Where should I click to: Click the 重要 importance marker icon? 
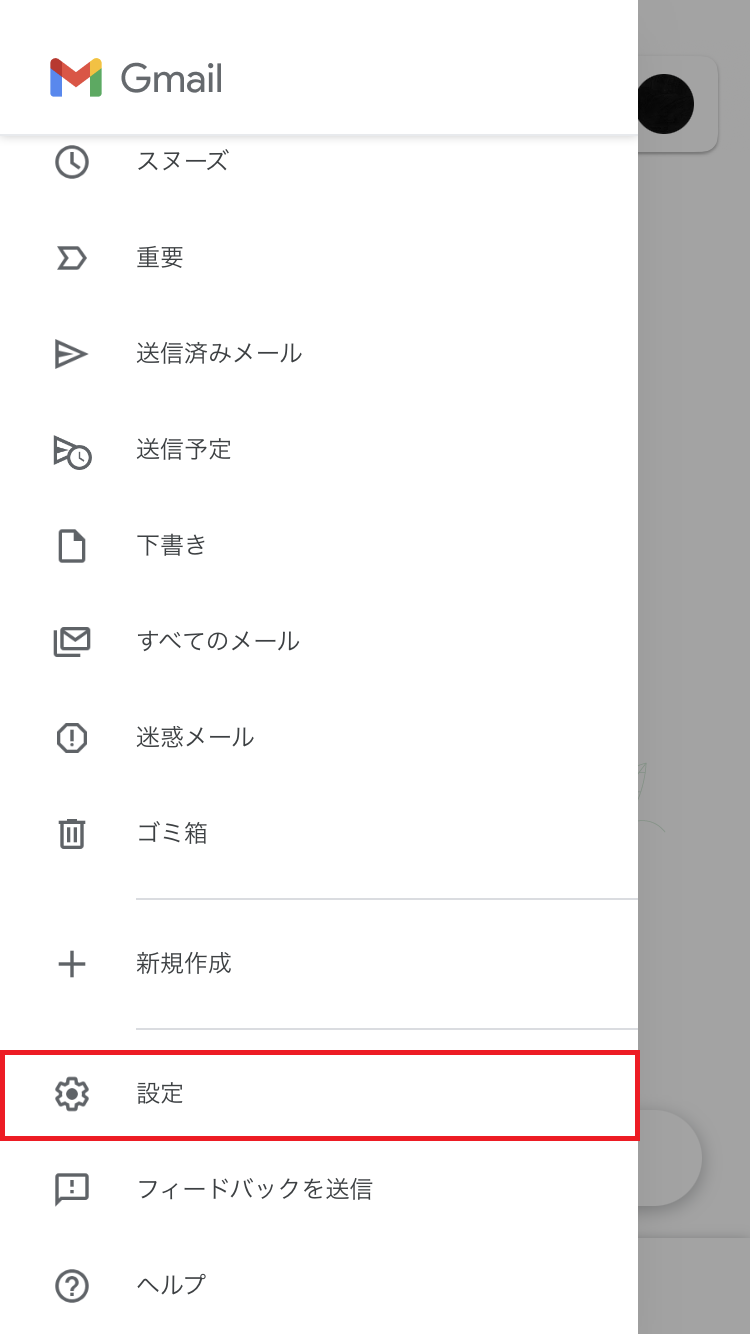click(71, 258)
